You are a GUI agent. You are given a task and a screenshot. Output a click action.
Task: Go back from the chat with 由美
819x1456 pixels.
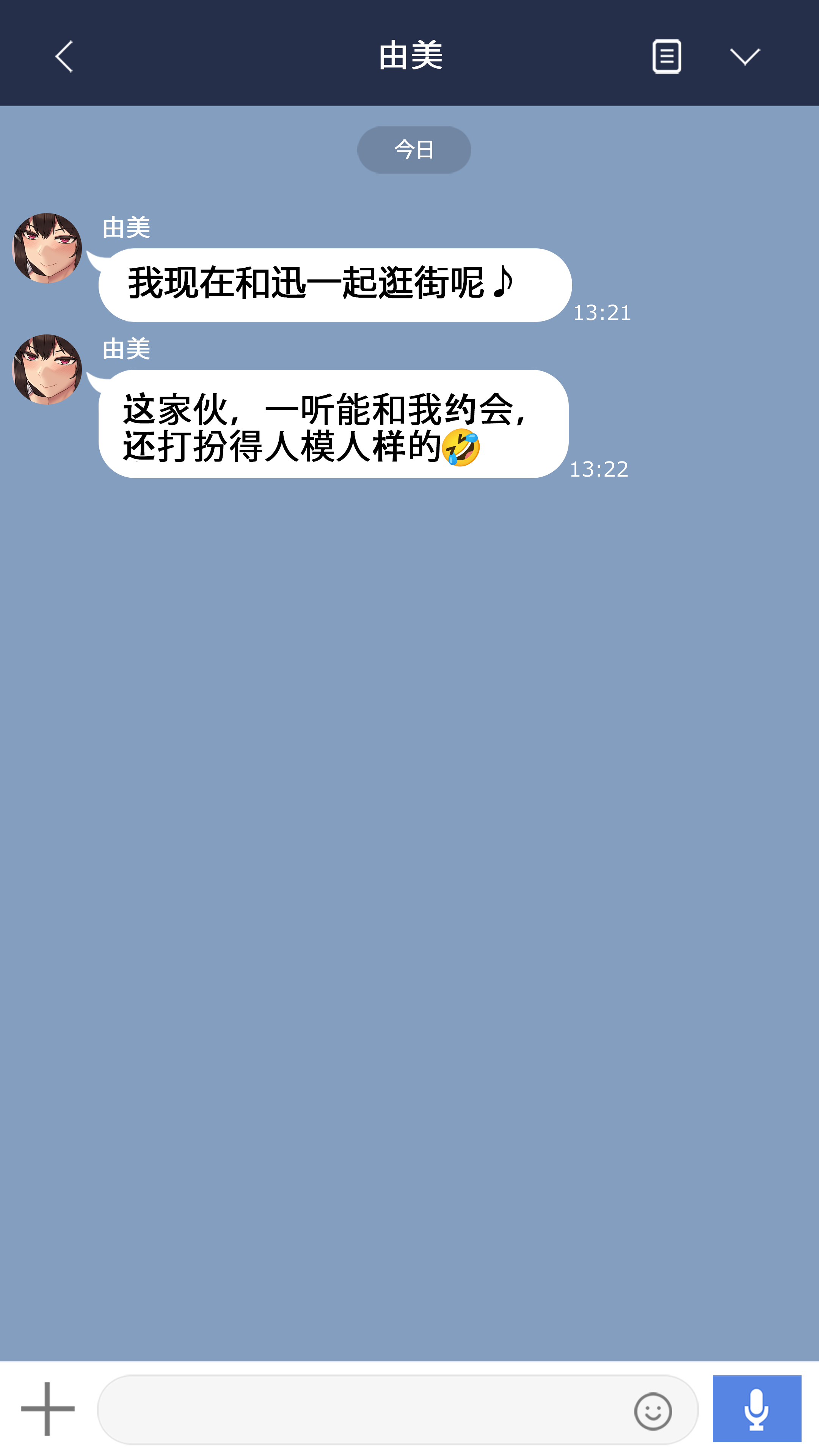pos(64,56)
